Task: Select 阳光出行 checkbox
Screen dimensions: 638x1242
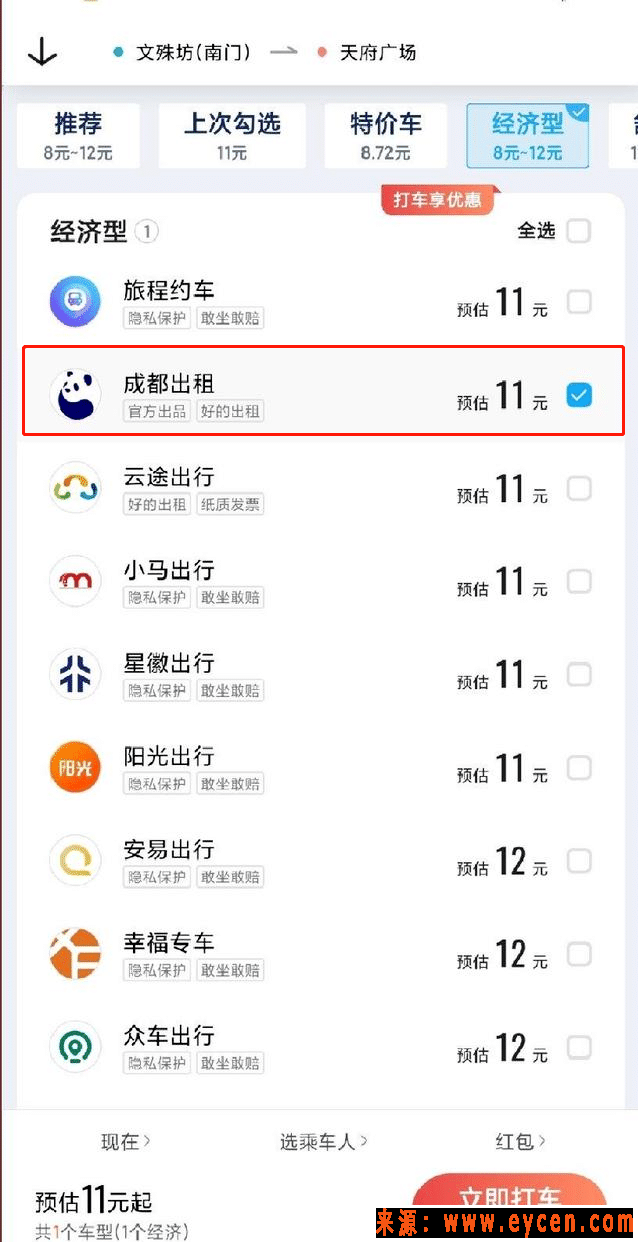Action: coord(579,768)
